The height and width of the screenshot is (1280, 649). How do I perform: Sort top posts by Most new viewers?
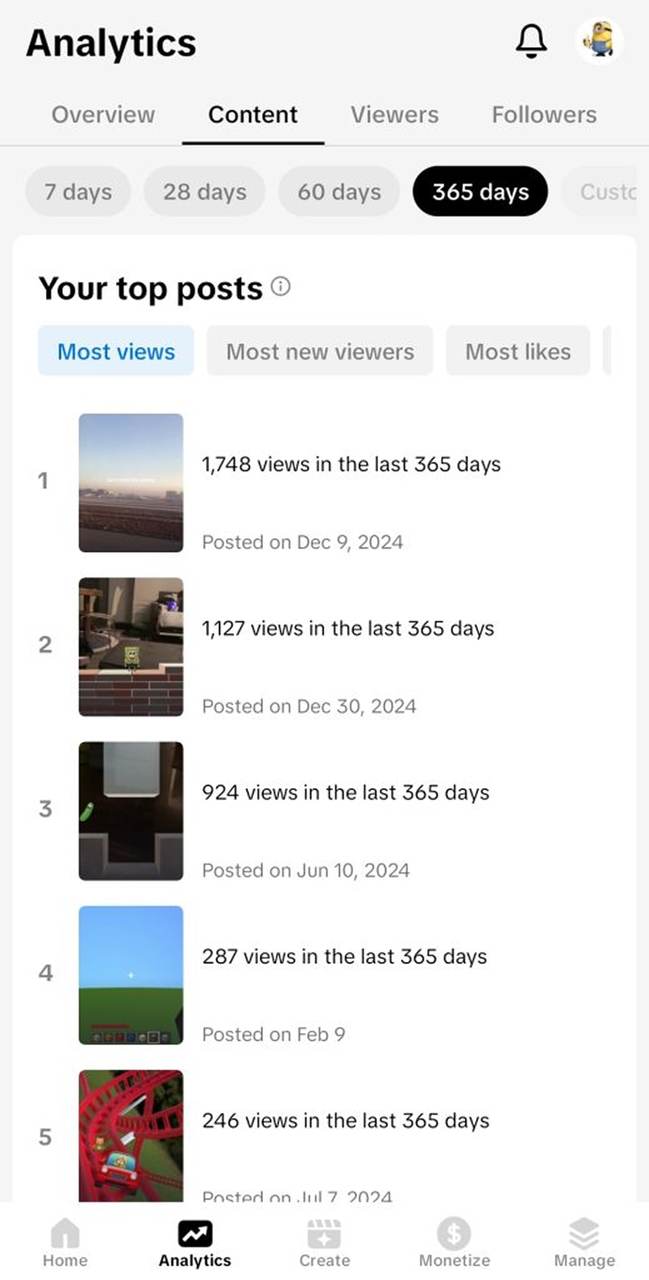coord(320,351)
